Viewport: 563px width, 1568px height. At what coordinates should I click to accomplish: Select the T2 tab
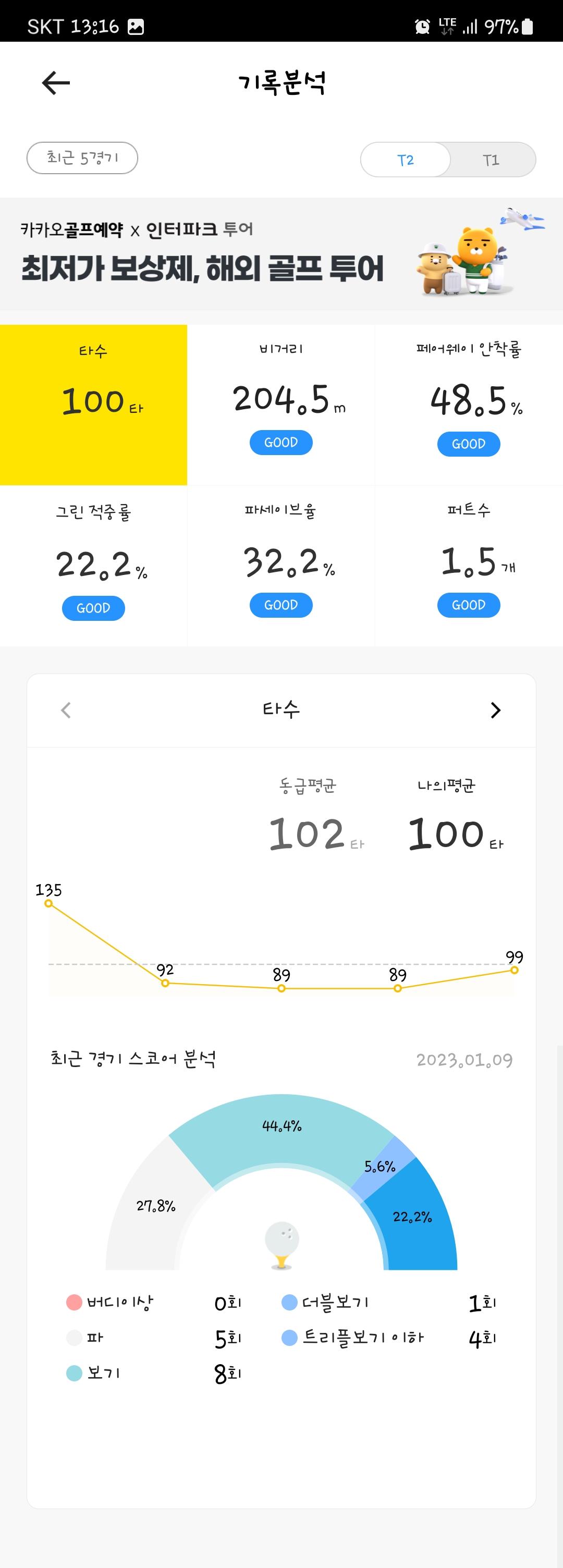406,160
